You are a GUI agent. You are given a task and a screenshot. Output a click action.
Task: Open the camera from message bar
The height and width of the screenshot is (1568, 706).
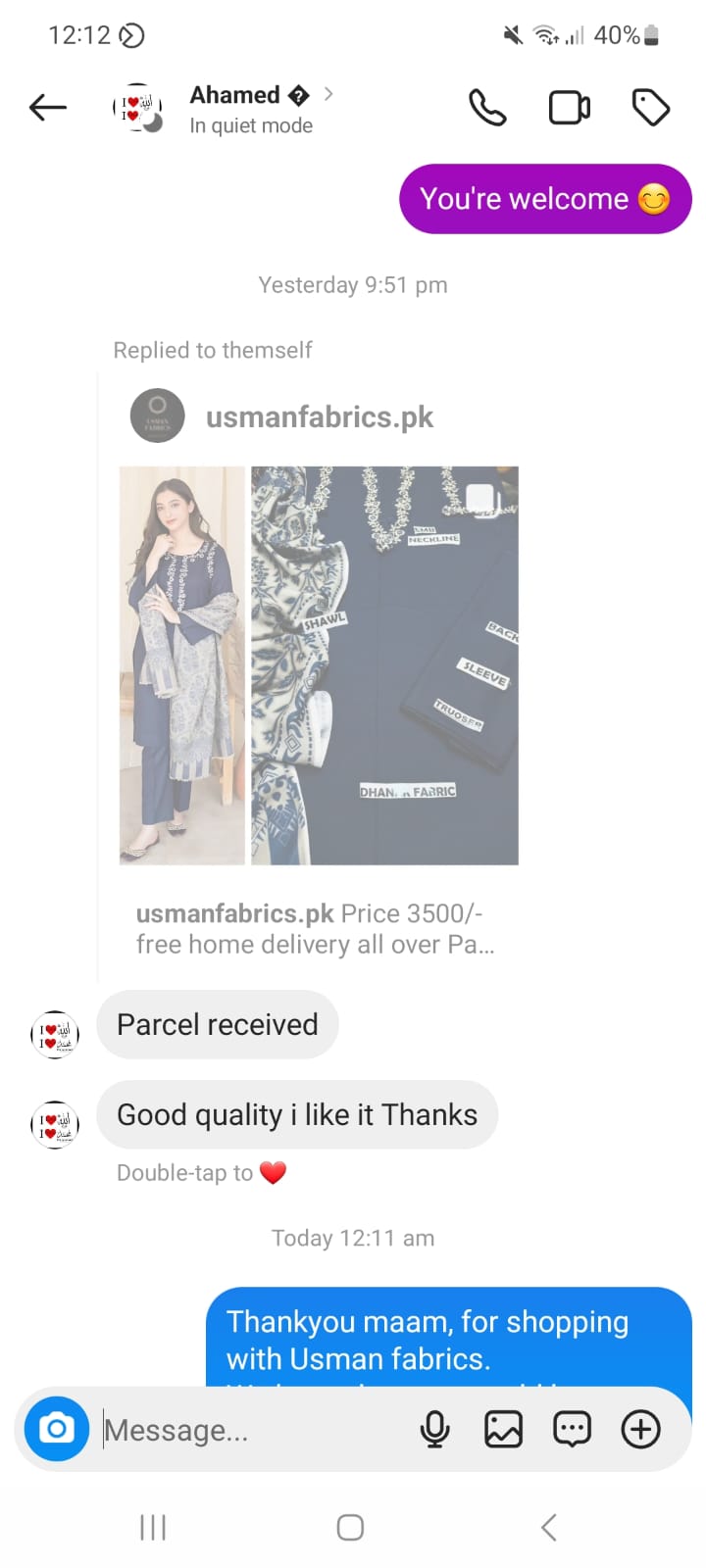(57, 1429)
